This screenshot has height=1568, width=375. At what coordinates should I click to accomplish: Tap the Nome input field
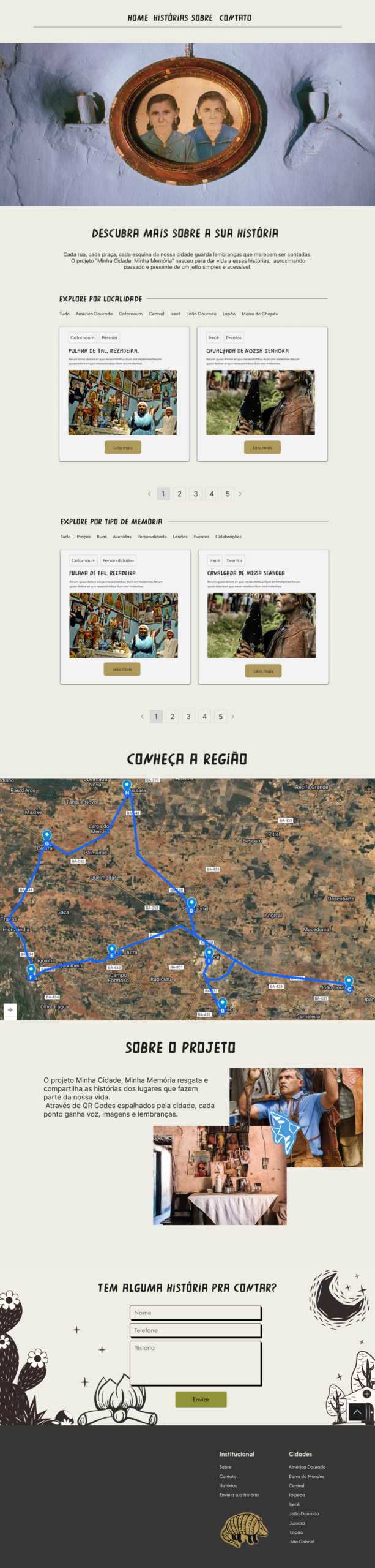click(x=195, y=1313)
